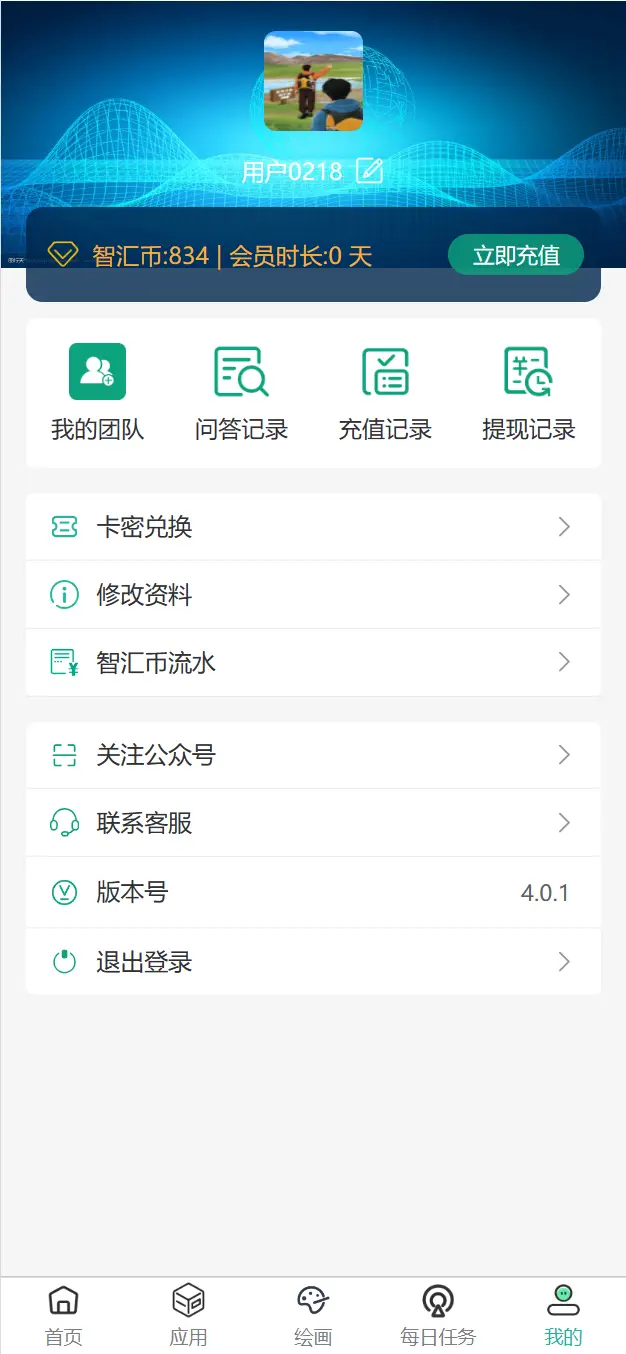The image size is (626, 1354).
Task: Switch to the 应用 tab
Action: pyautogui.click(x=188, y=1316)
